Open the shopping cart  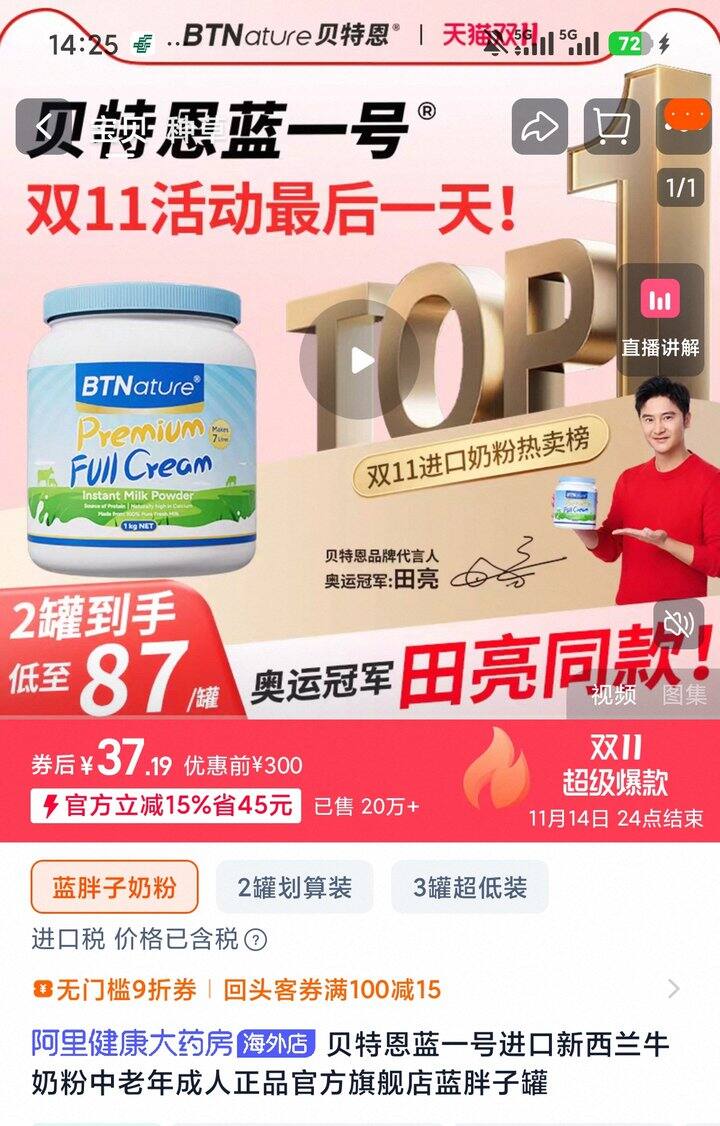[611, 127]
